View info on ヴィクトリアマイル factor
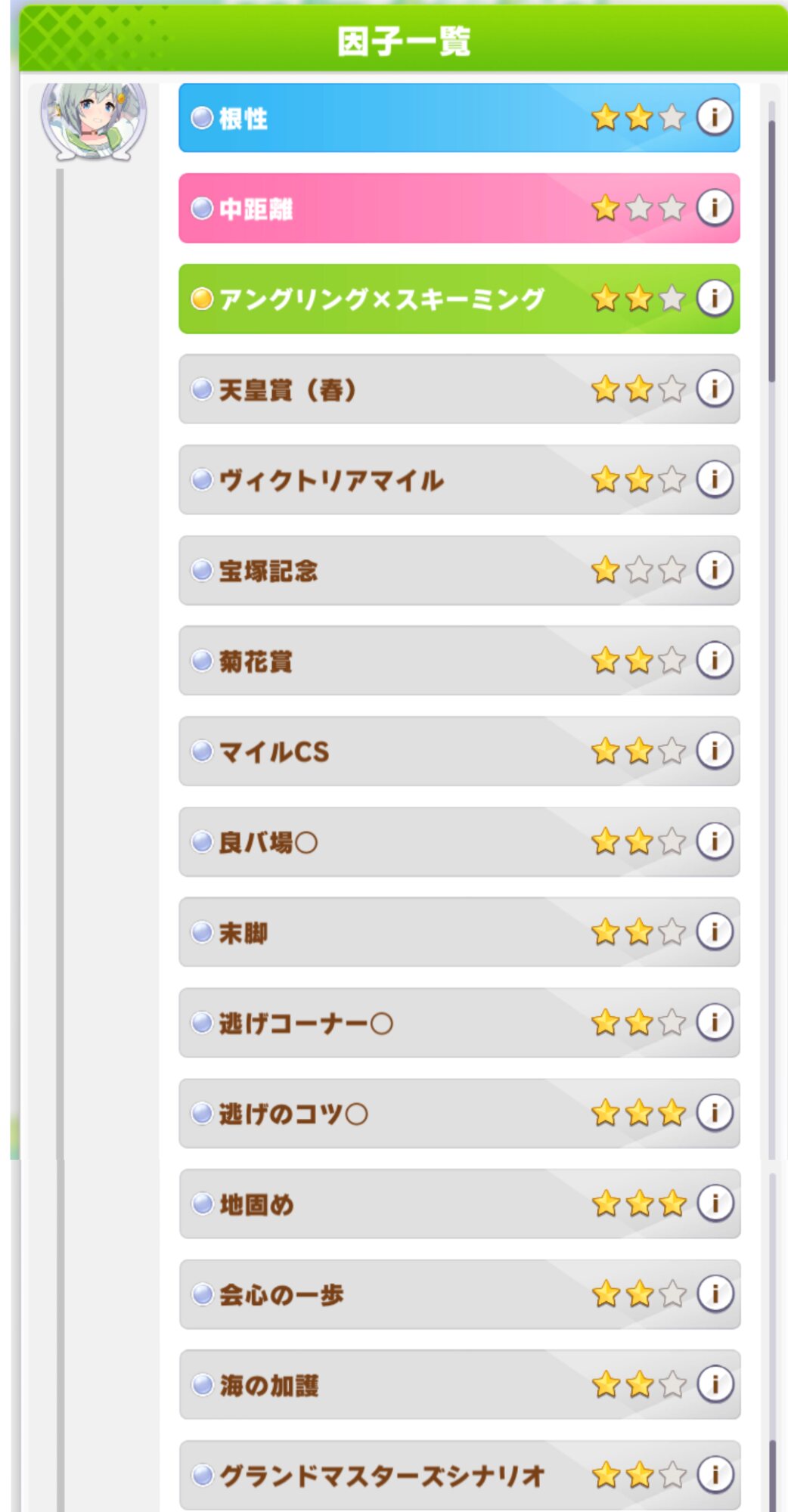Viewport: 788px width, 1512px height. tap(714, 479)
